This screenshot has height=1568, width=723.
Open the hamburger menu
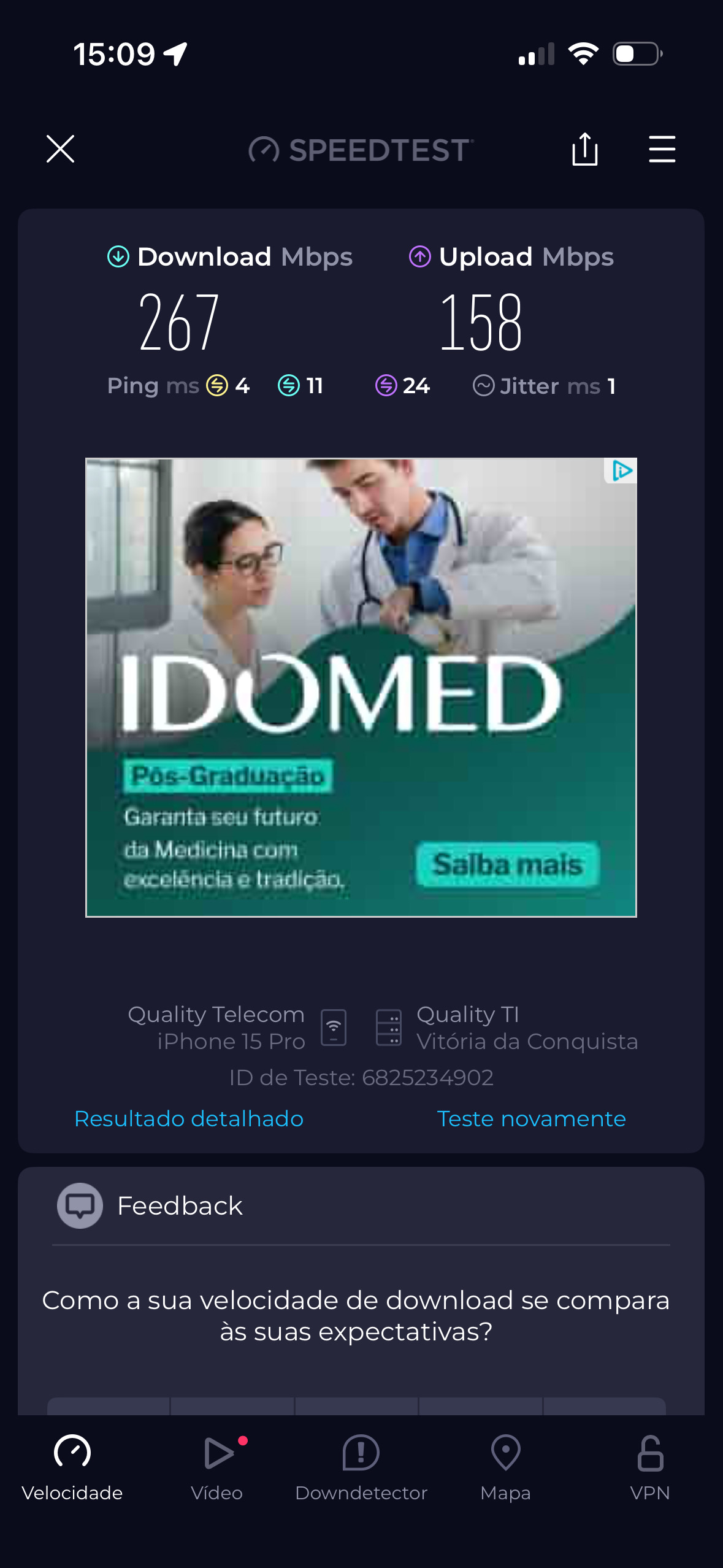(x=662, y=149)
